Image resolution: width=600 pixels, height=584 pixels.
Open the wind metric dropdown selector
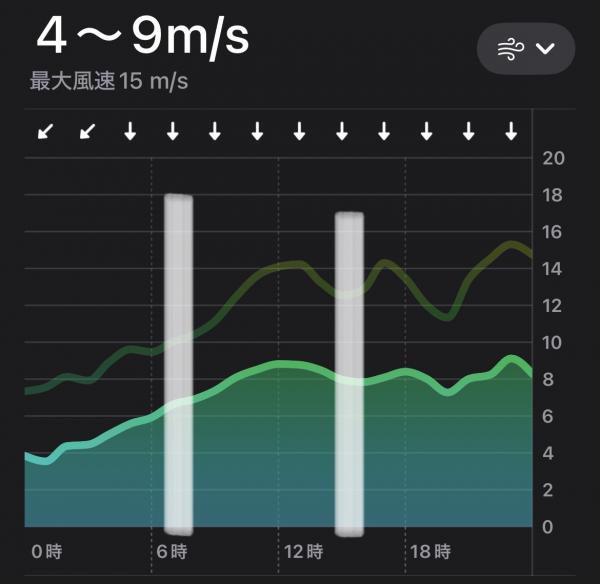tap(525, 48)
